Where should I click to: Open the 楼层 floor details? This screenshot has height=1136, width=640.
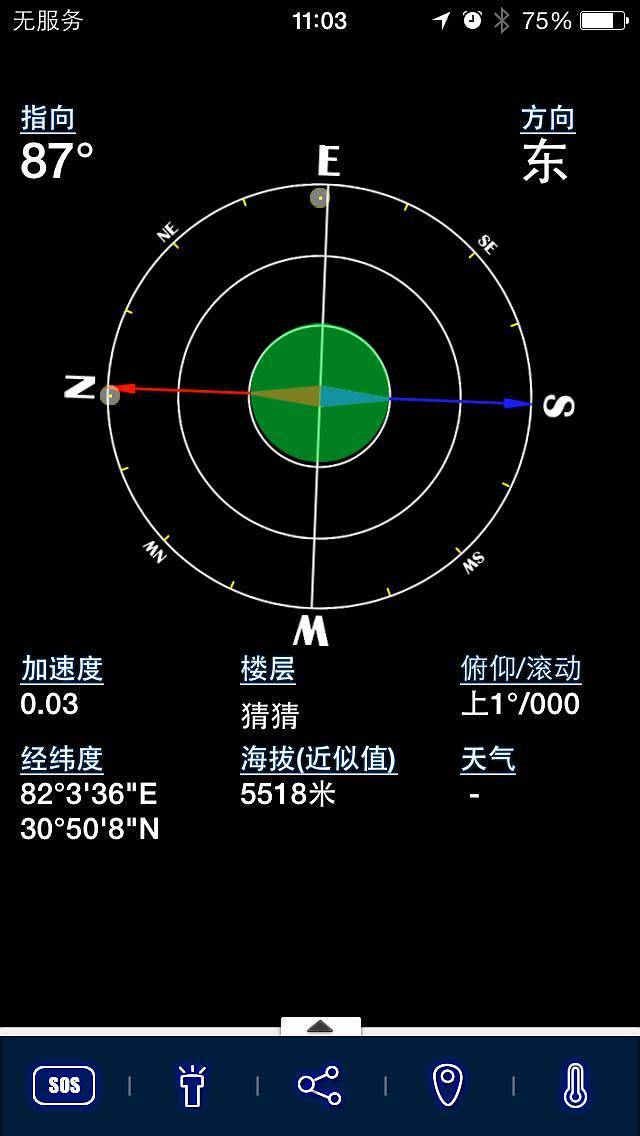click(x=268, y=669)
